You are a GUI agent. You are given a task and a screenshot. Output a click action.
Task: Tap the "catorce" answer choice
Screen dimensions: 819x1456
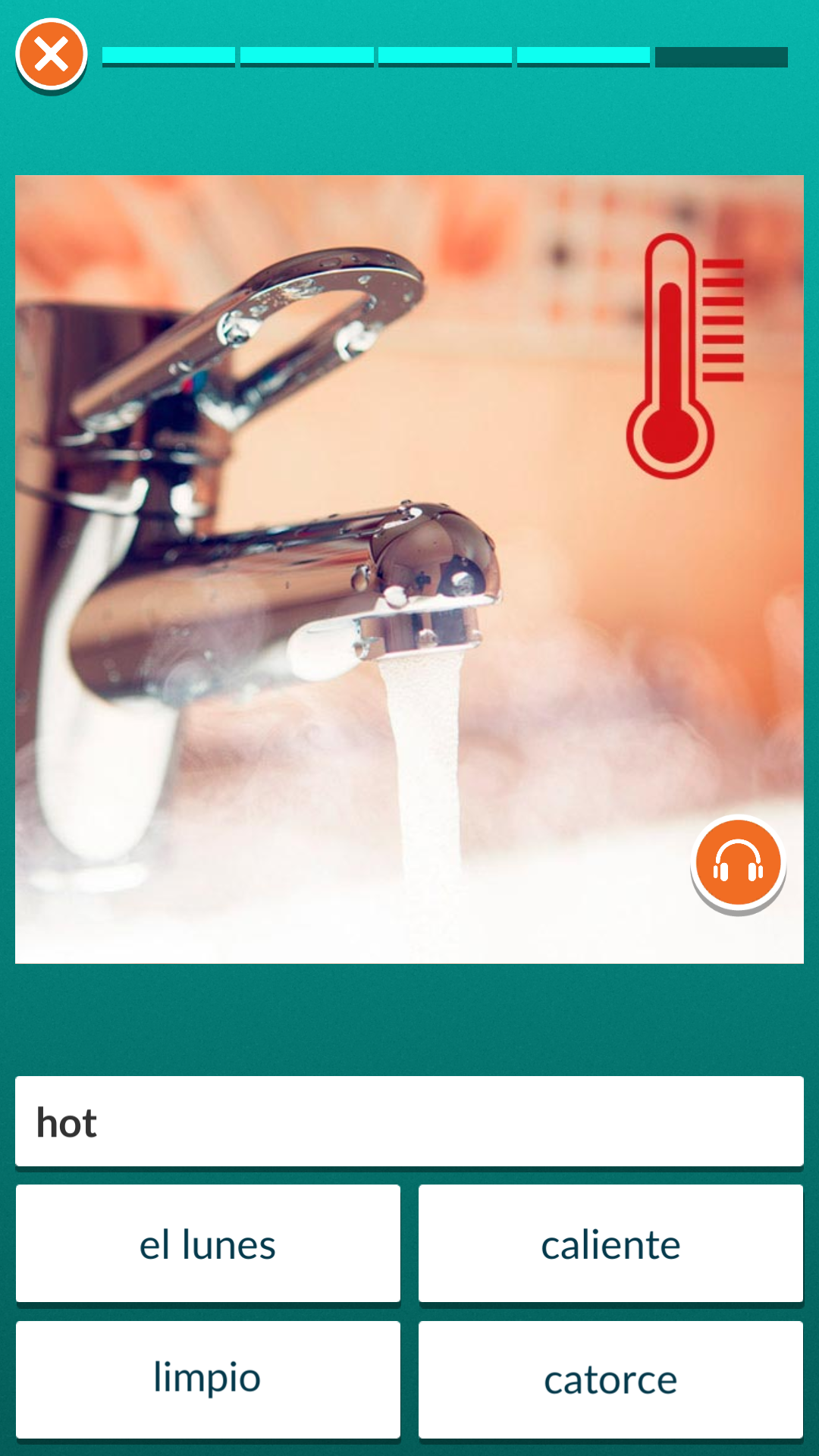point(610,1380)
